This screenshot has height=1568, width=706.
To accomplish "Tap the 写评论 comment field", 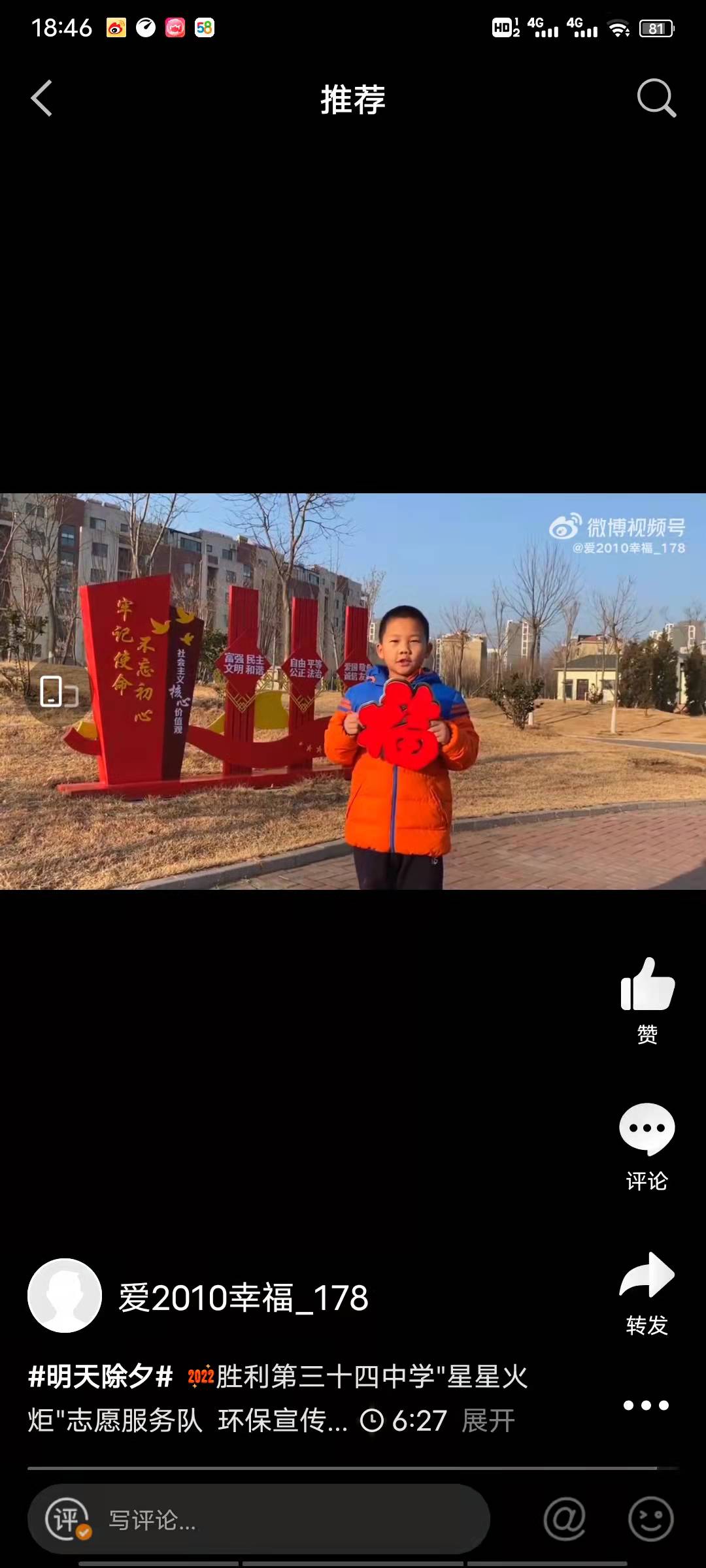I will pos(259,1519).
